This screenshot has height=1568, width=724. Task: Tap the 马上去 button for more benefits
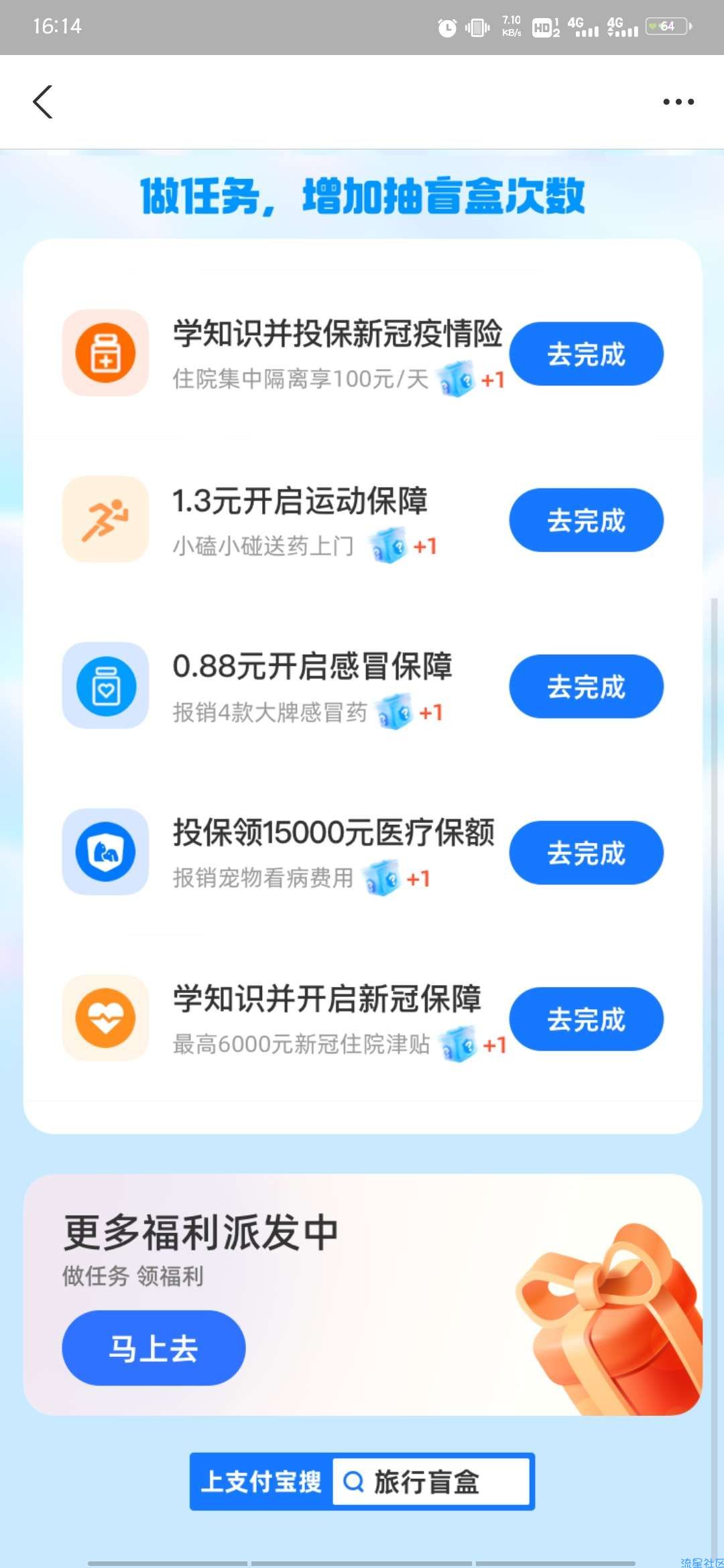tap(154, 1348)
